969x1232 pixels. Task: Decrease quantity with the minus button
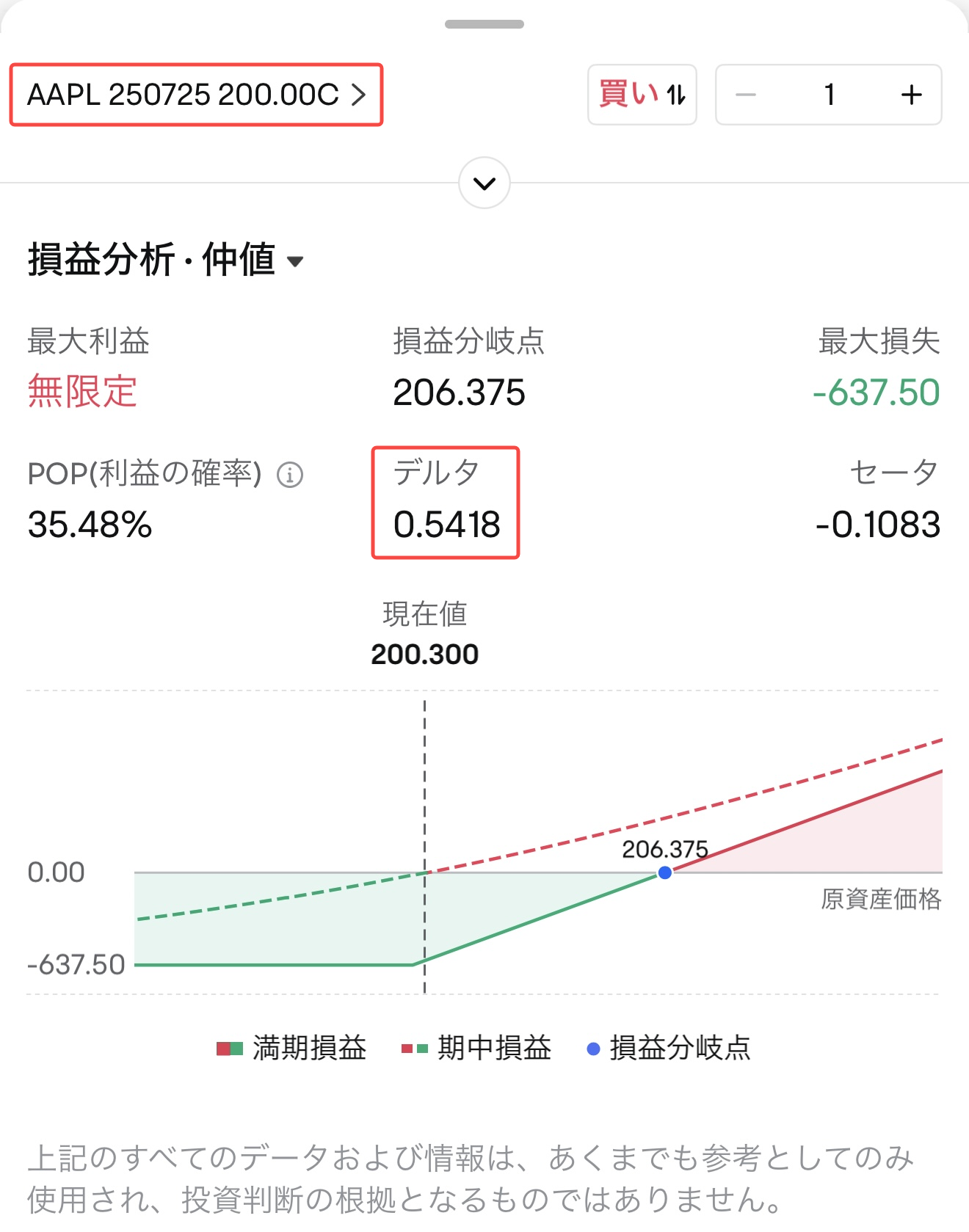pyautogui.click(x=746, y=95)
